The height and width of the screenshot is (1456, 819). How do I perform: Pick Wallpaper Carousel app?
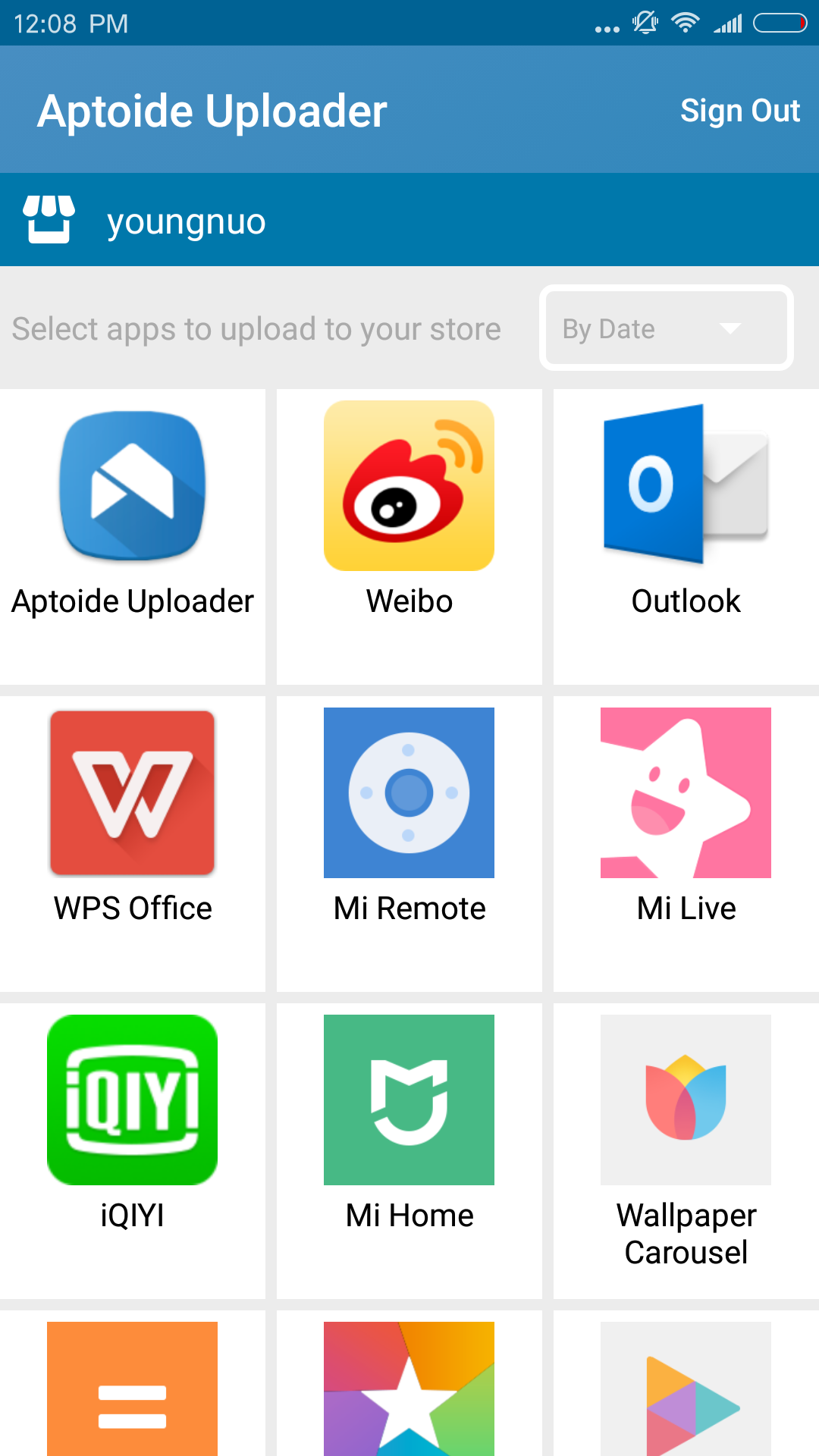[x=686, y=1151]
